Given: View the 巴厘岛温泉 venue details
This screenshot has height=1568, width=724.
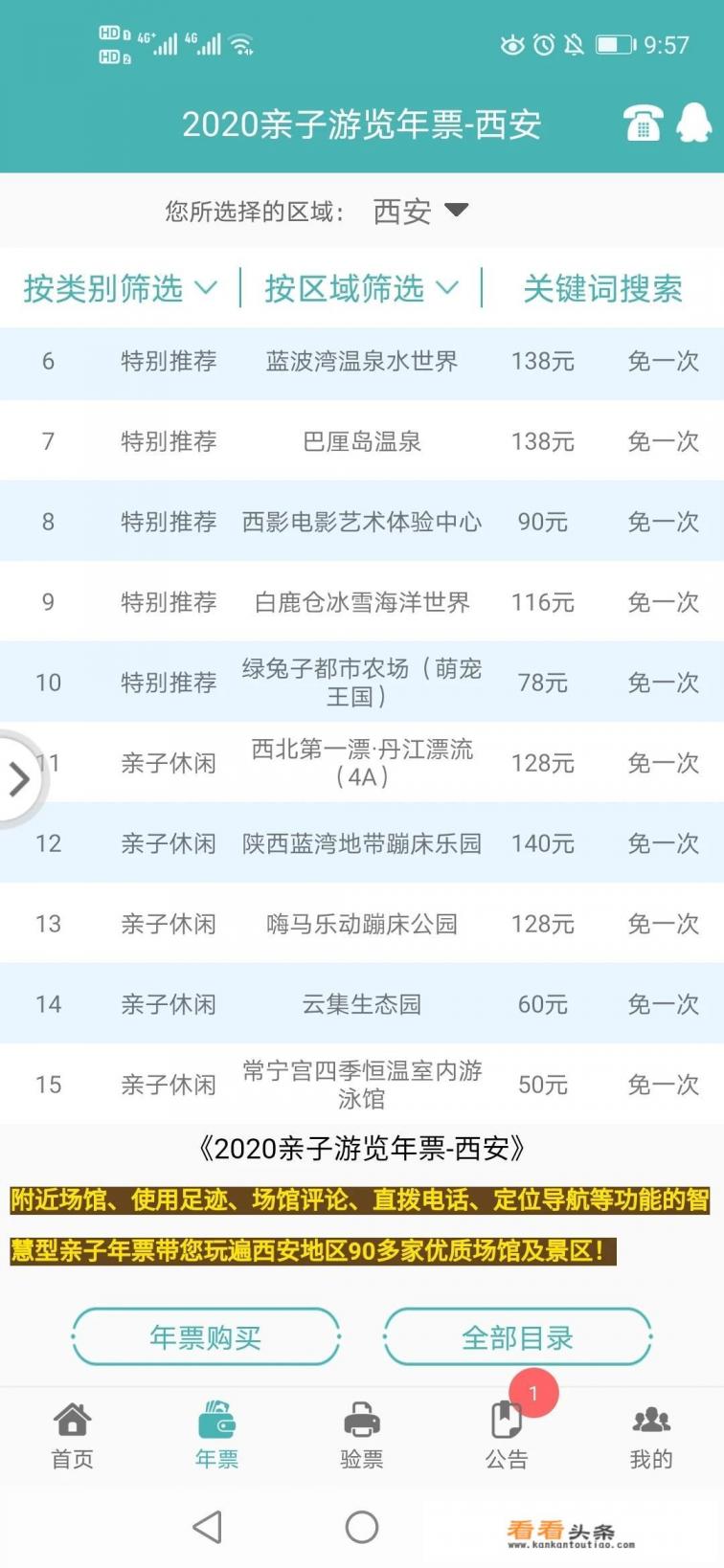Looking at the screenshot, I should [362, 441].
